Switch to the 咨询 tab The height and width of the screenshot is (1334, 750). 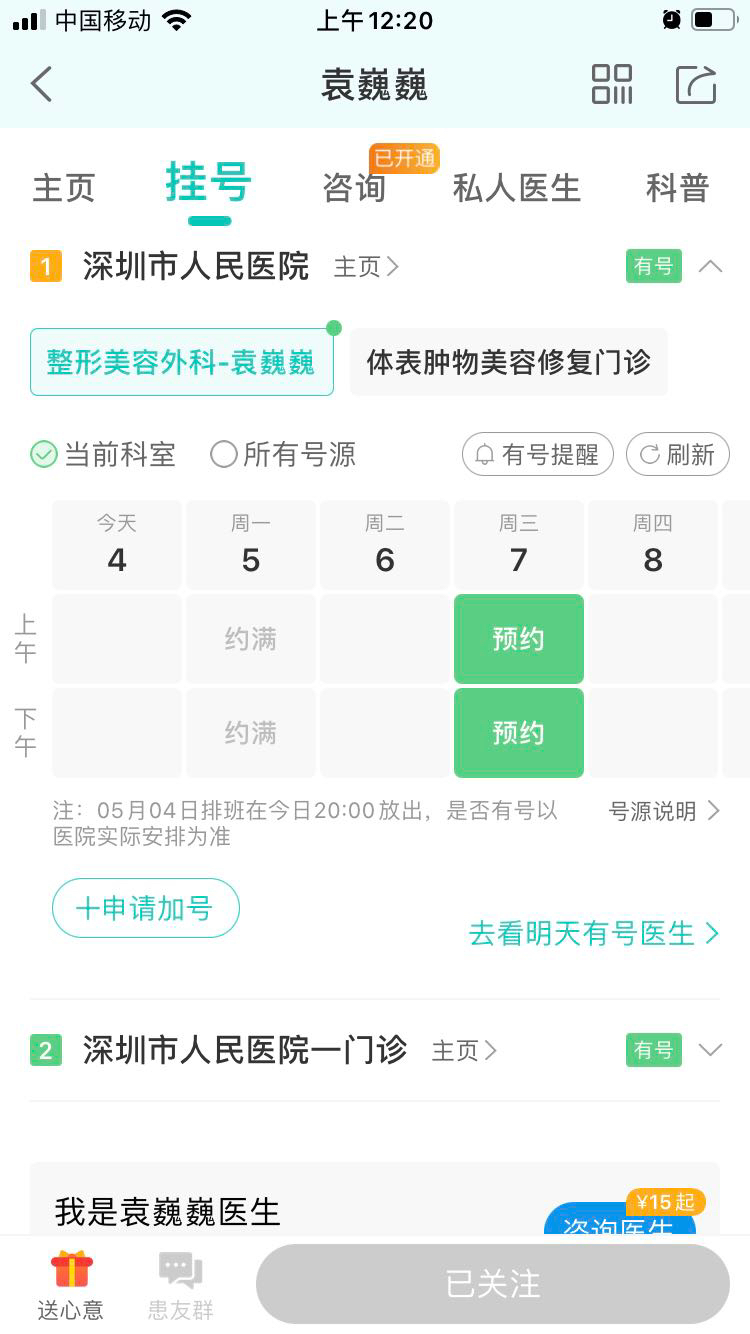(x=354, y=188)
